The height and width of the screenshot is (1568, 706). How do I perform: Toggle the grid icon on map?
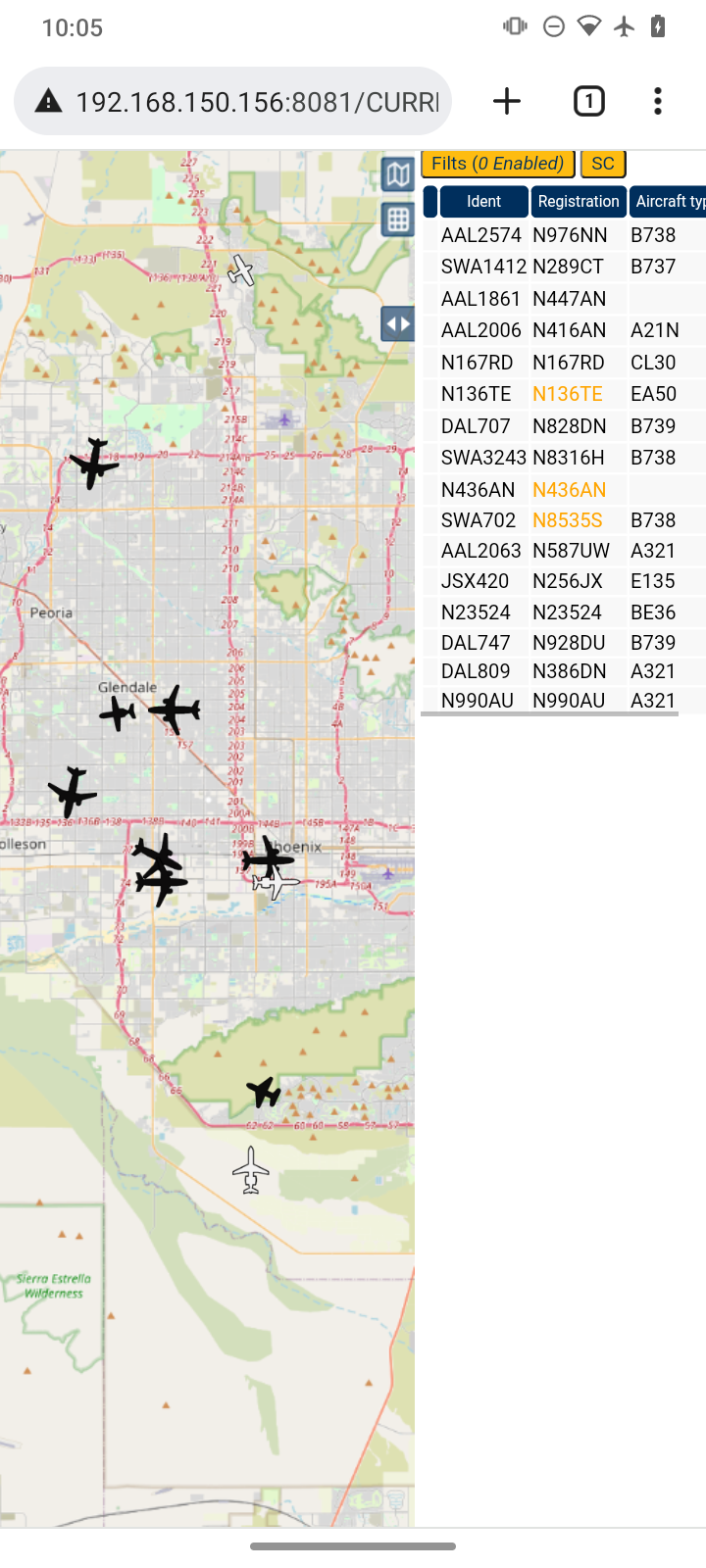[x=397, y=220]
